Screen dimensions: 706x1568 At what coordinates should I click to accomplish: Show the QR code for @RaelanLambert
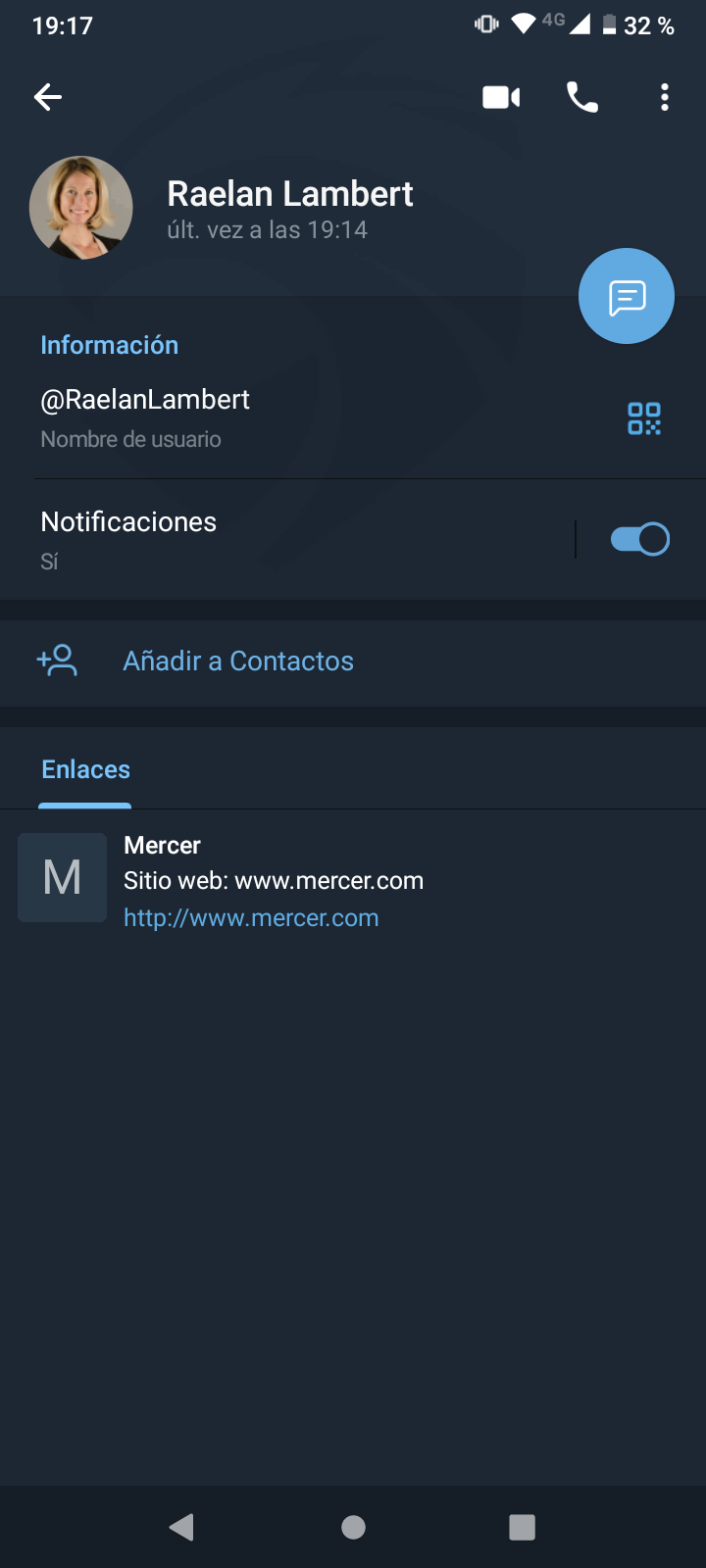644,418
